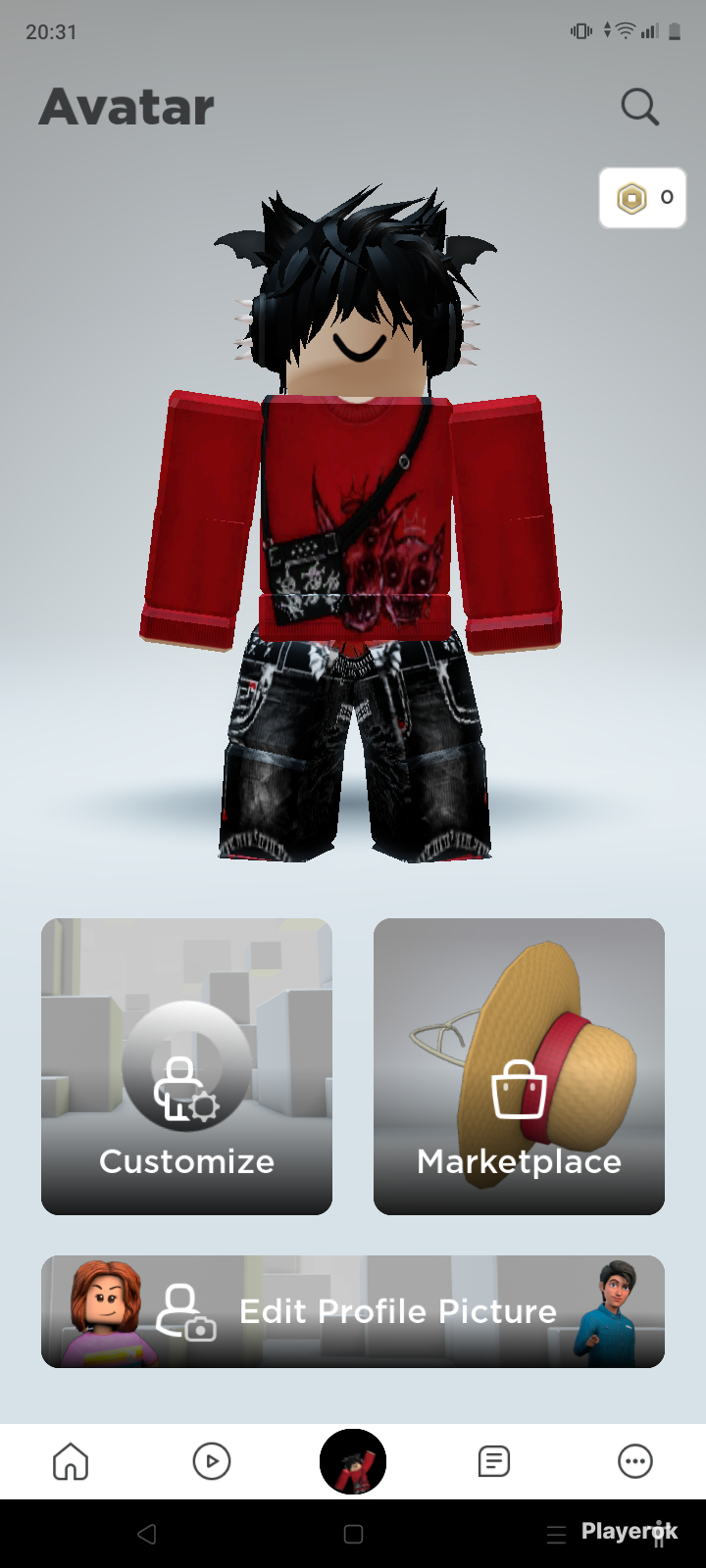Tap Edit Profile Picture
The height and width of the screenshot is (1568, 706).
(353, 1311)
